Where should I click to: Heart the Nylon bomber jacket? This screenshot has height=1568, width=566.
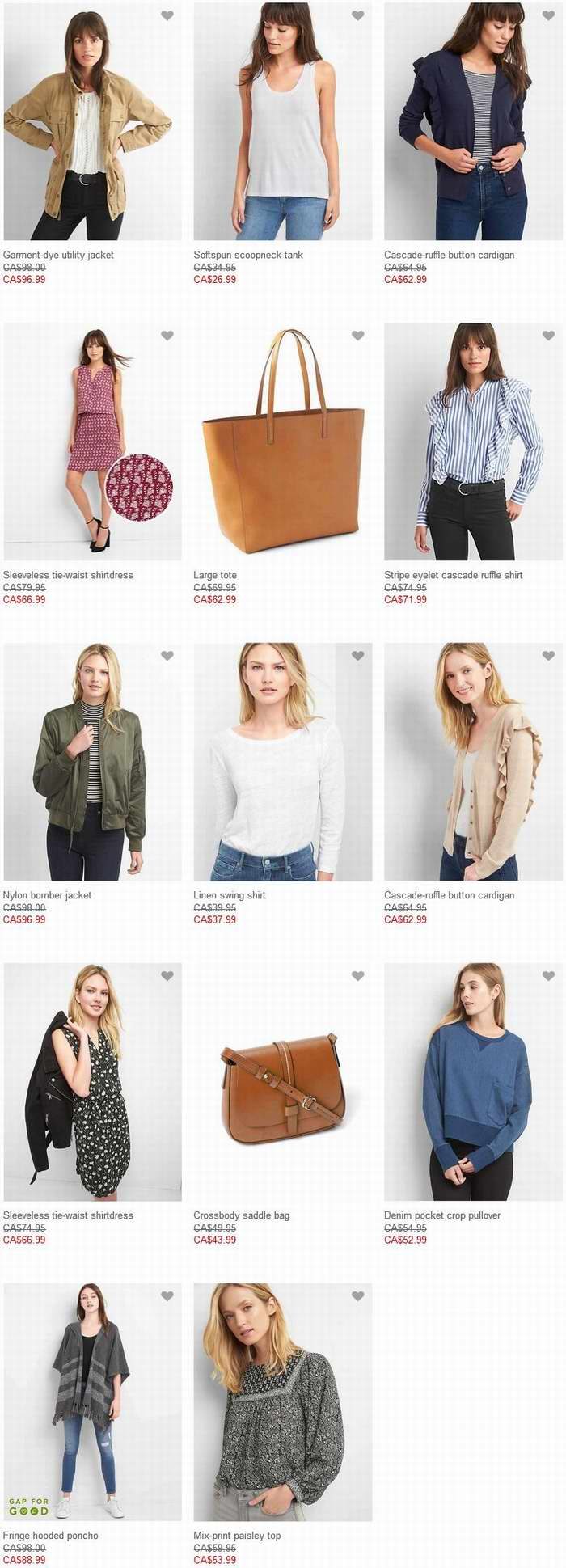click(167, 656)
